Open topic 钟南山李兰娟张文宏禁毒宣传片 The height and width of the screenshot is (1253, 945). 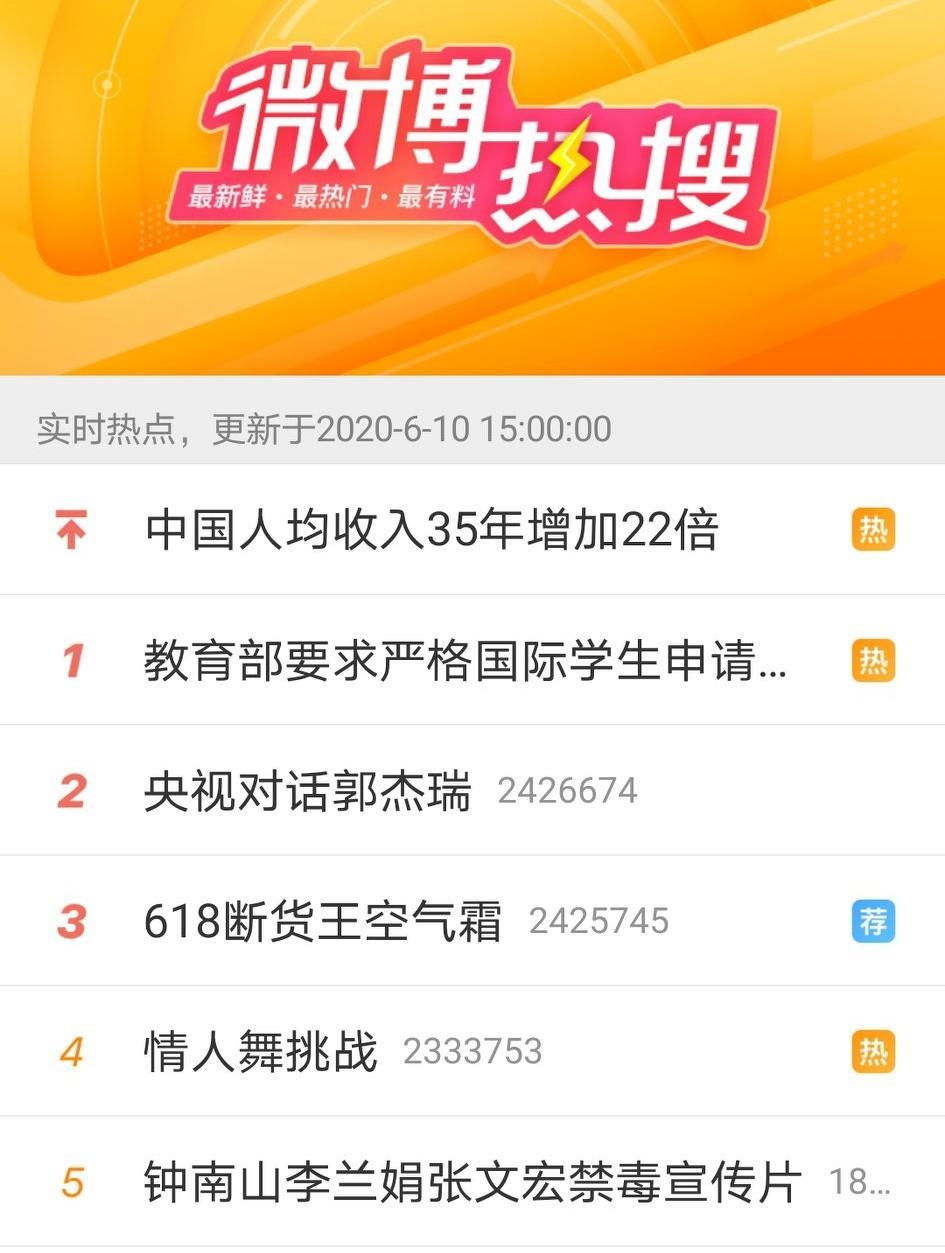pyautogui.click(x=473, y=1183)
